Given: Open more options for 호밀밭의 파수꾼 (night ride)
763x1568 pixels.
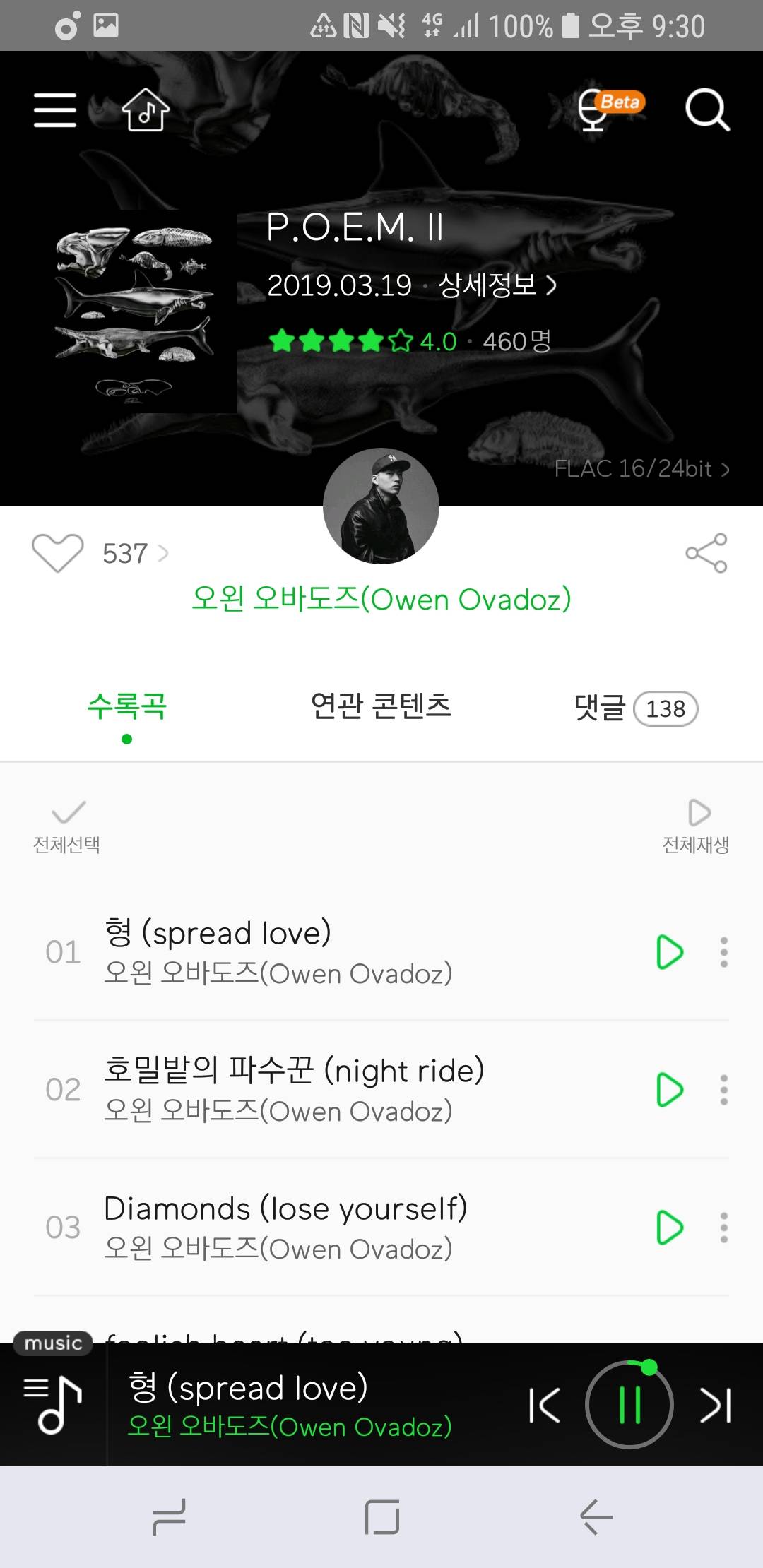Looking at the screenshot, I should coord(723,1090).
